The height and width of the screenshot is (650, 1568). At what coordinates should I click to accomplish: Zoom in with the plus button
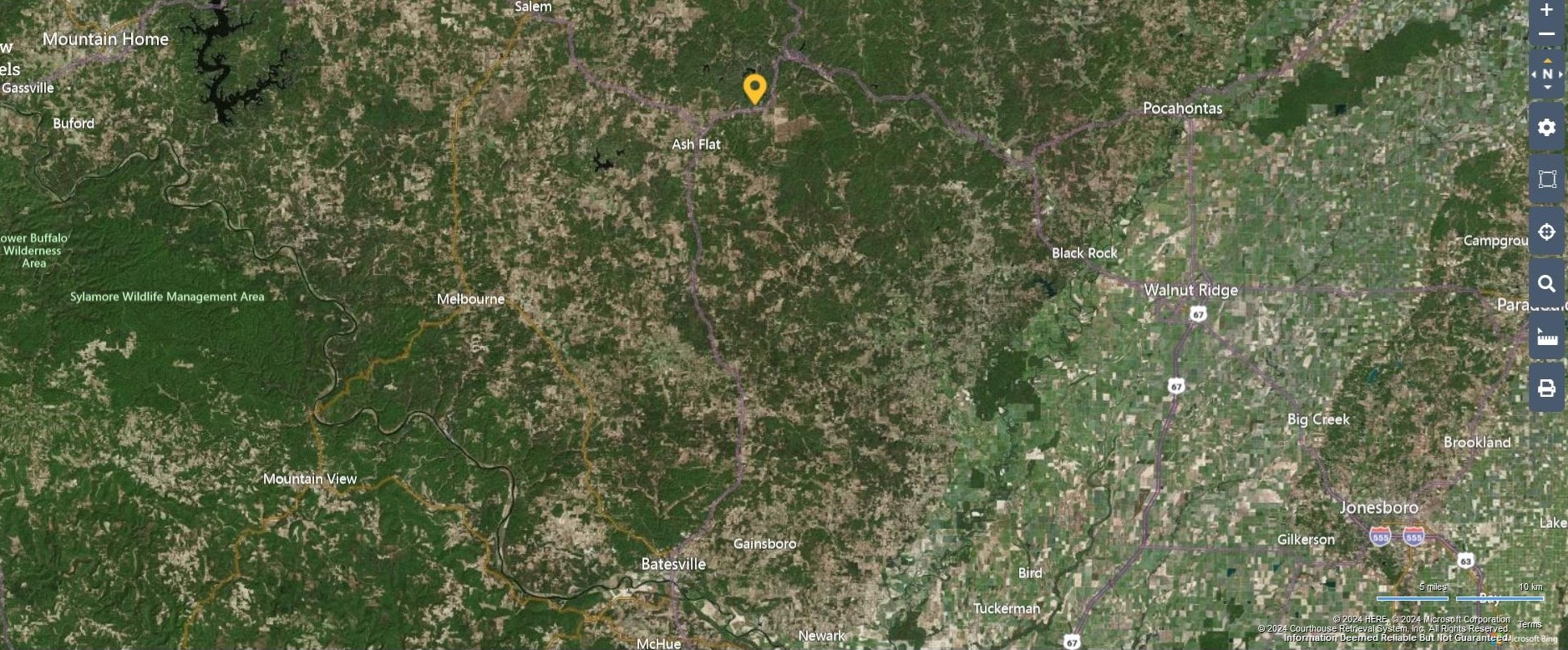[1546, 10]
